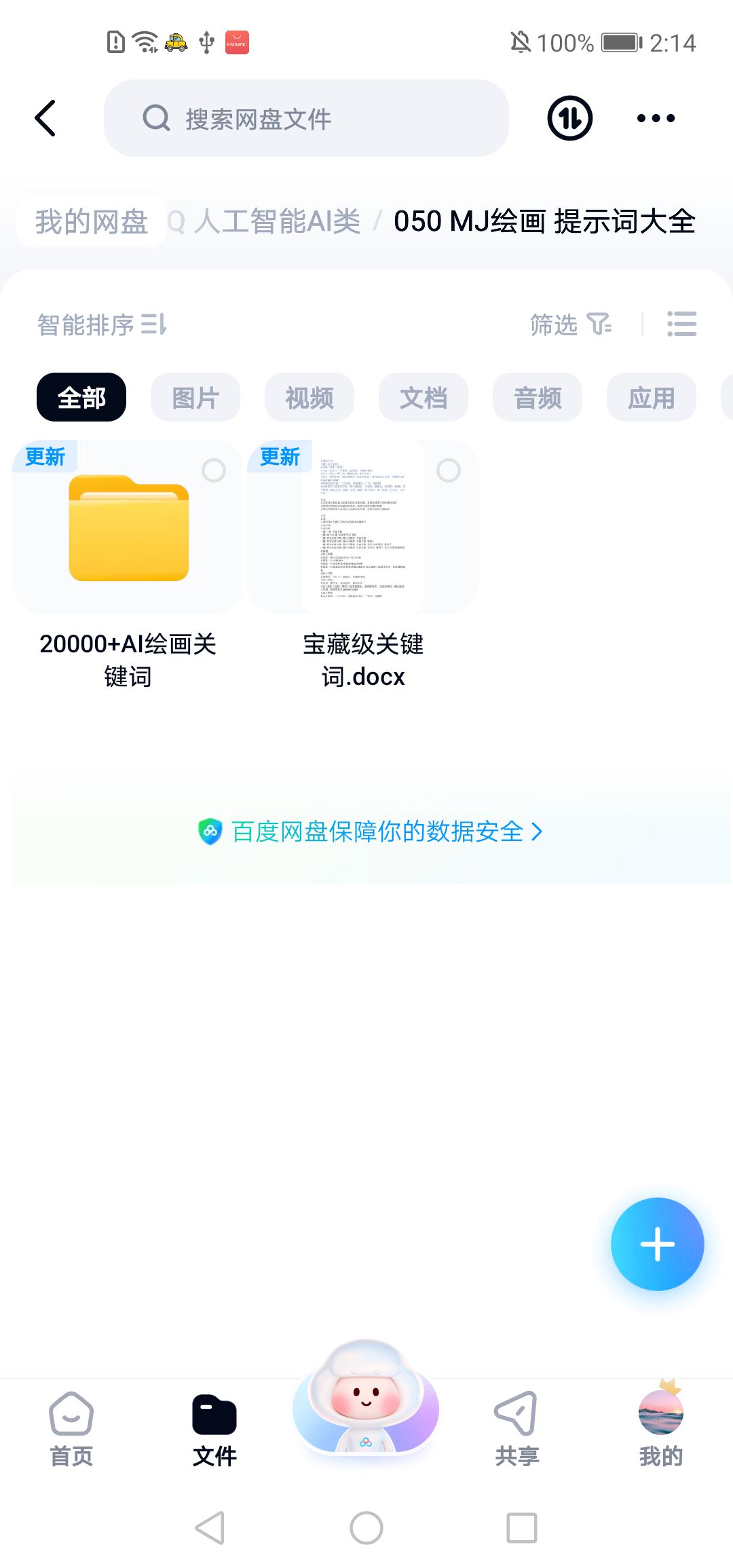Viewport: 733px width, 1568px height.
Task: Filter files by 图片
Action: [195, 398]
